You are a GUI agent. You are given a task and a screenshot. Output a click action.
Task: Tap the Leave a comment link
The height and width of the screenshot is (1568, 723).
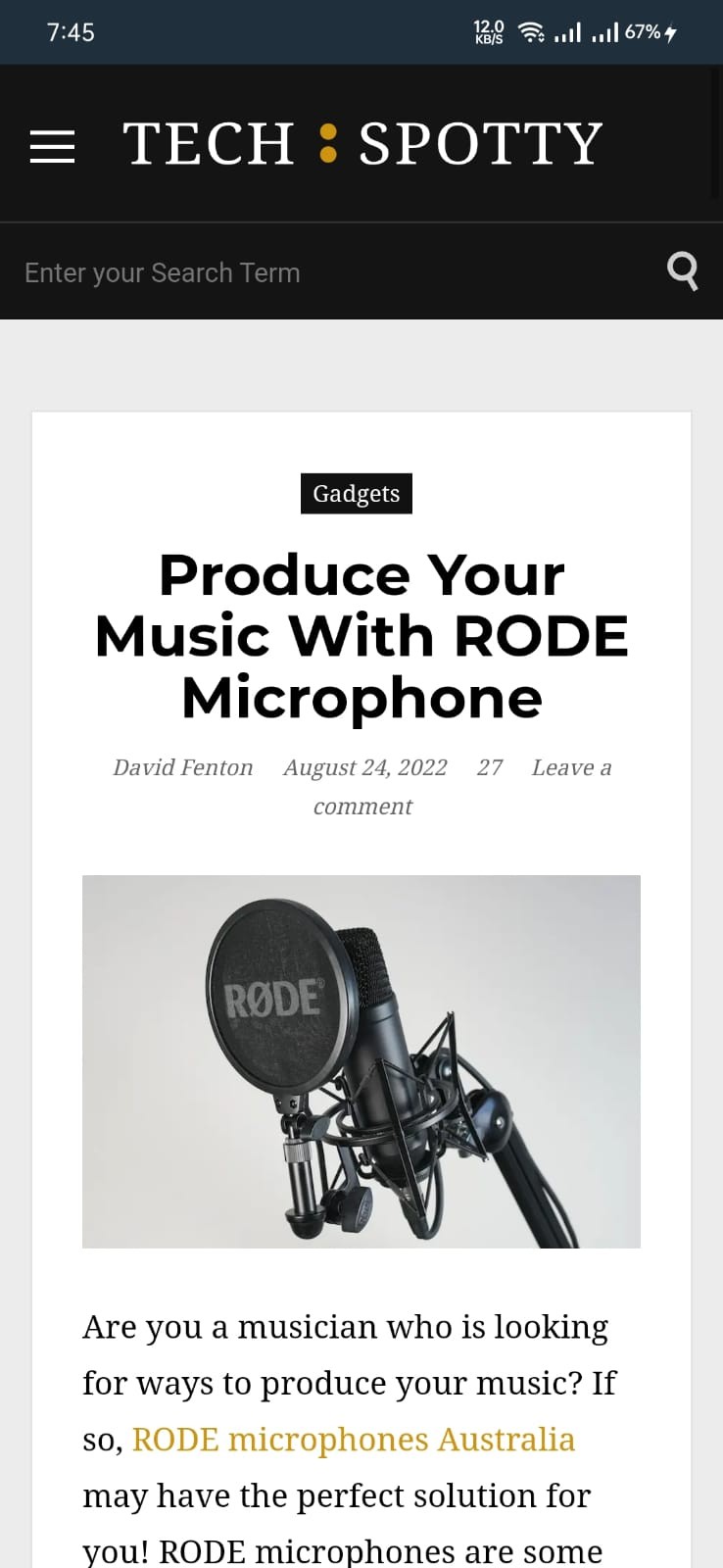[571, 768]
